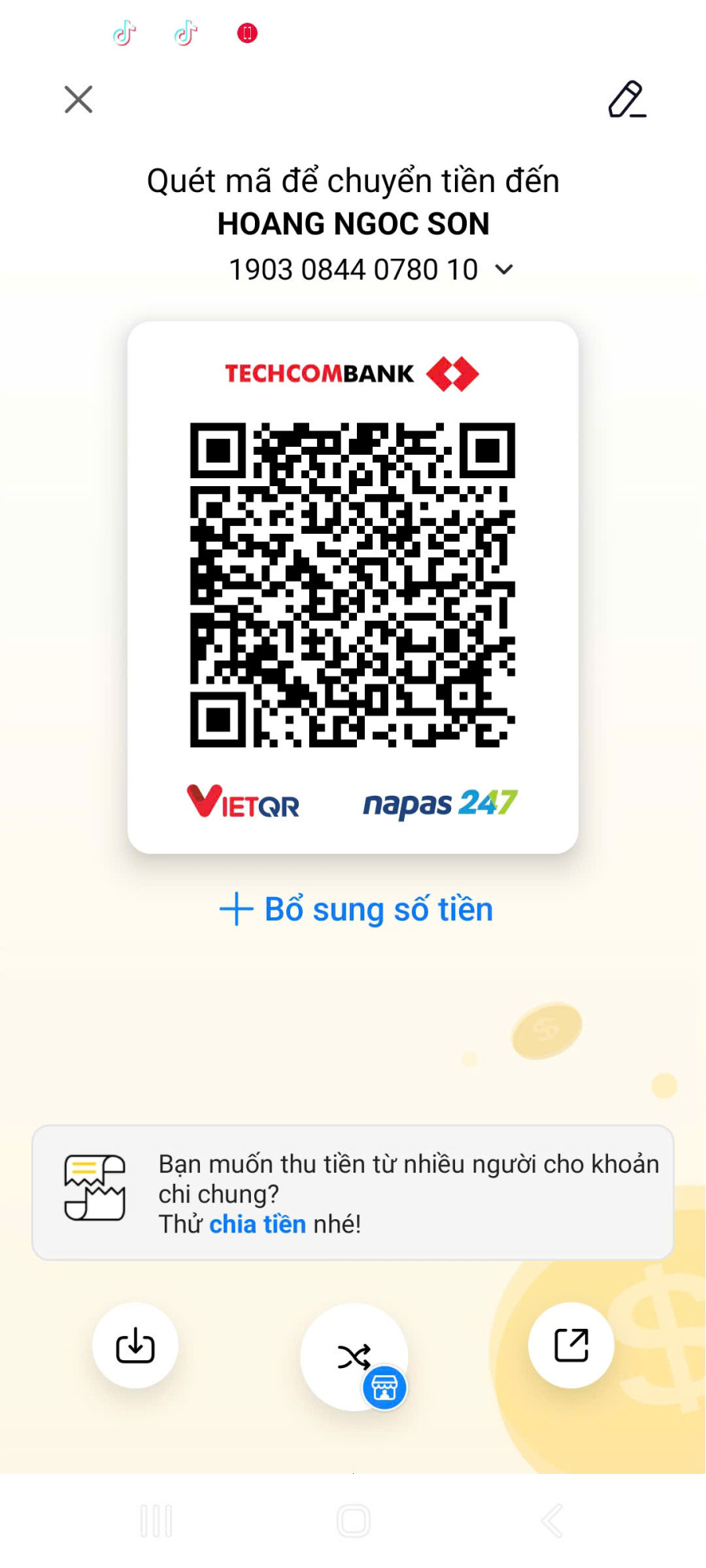This screenshot has height=1568, width=706.
Task: Go back using system navigation
Action: coord(552,1521)
